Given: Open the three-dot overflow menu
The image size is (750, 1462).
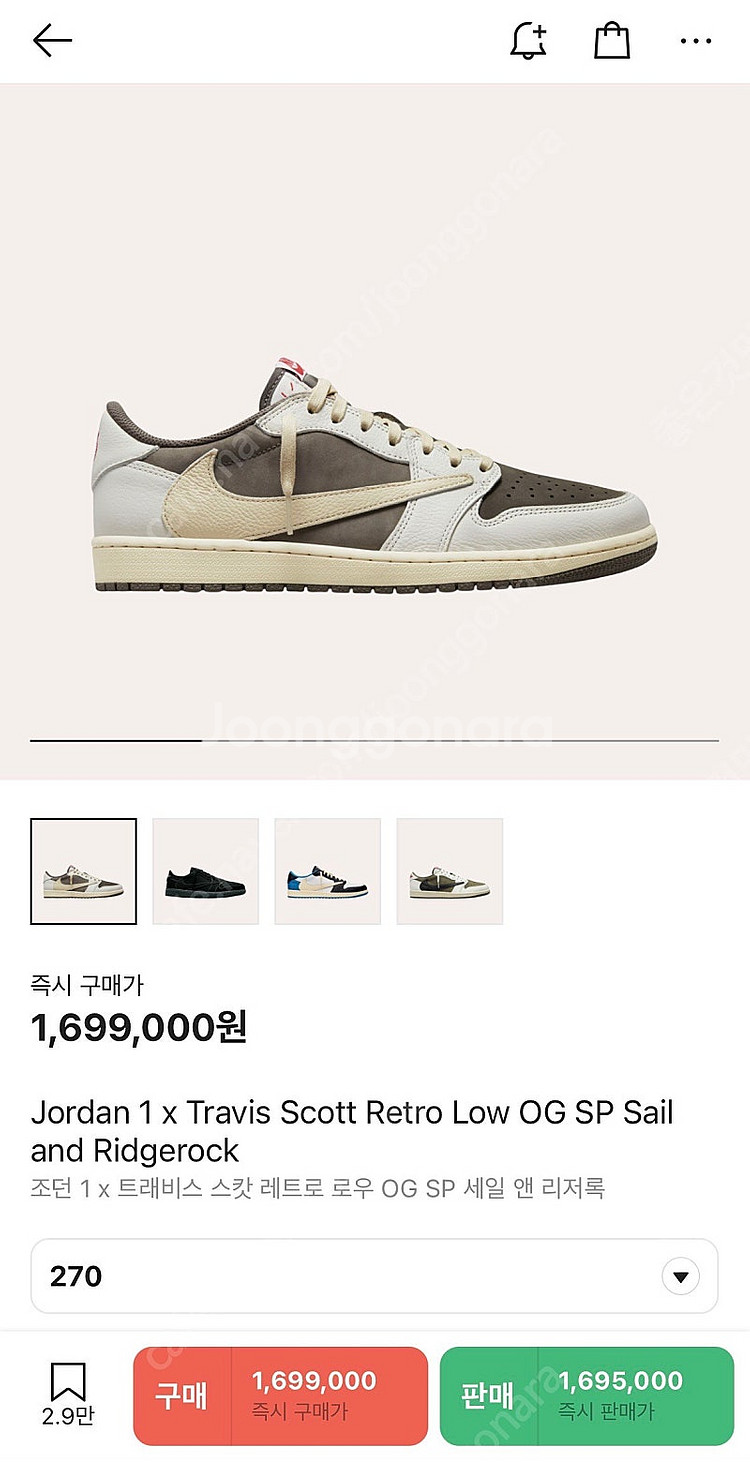Looking at the screenshot, I should coord(695,41).
